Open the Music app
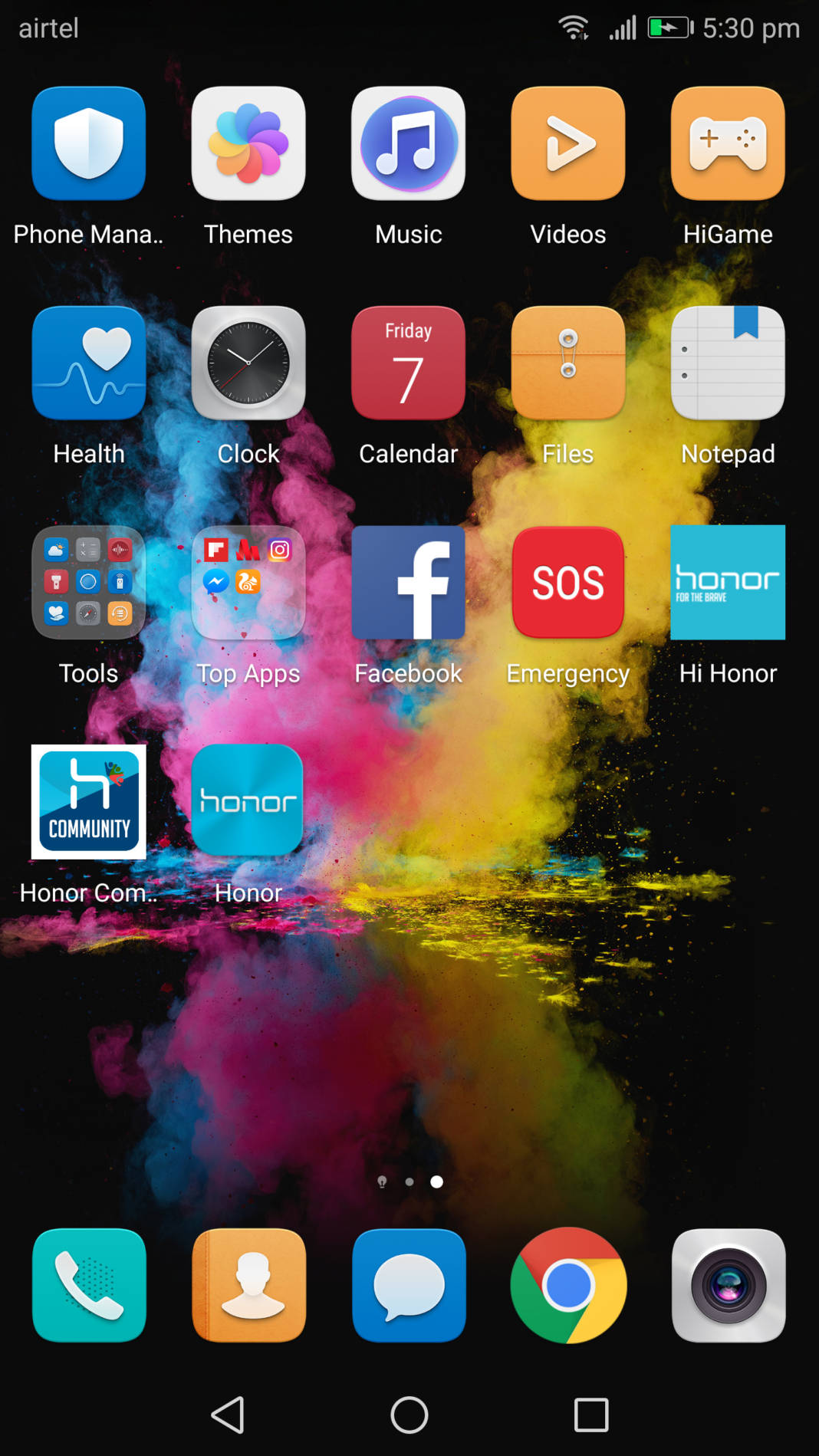 tap(408, 143)
